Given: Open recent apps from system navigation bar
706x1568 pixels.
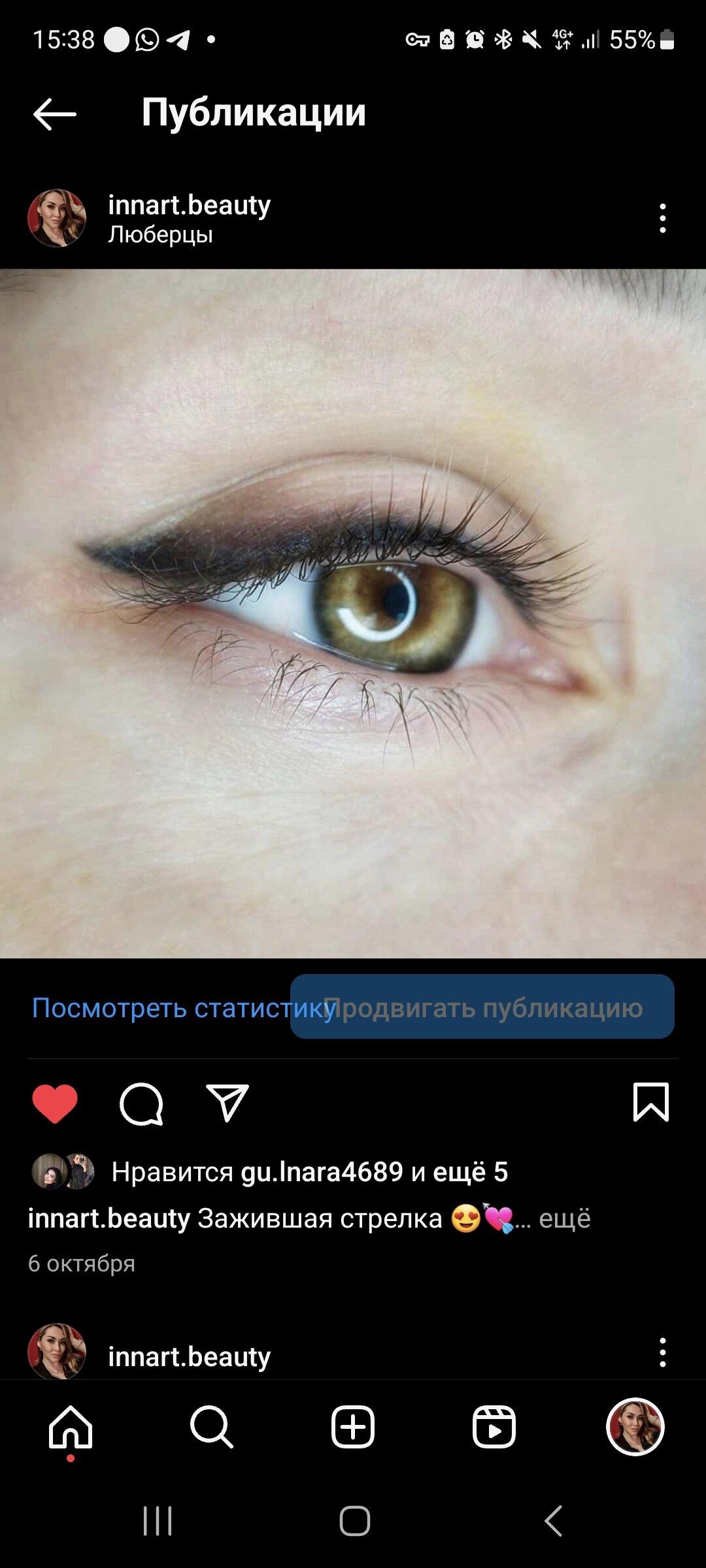Looking at the screenshot, I should pyautogui.click(x=158, y=1520).
